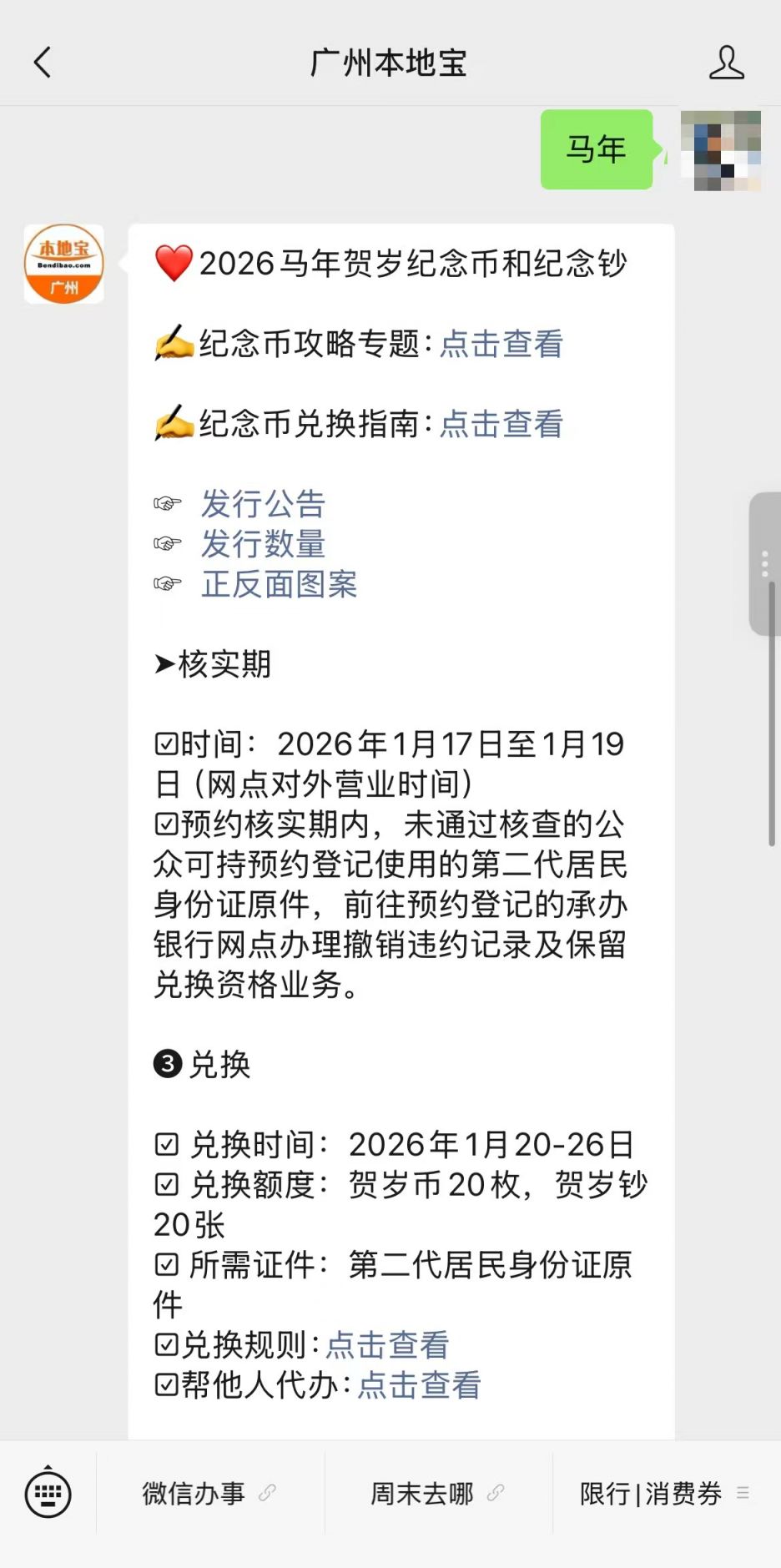Expand the 限行|消费券 menu
781x1568 pixels.
tap(665, 1493)
